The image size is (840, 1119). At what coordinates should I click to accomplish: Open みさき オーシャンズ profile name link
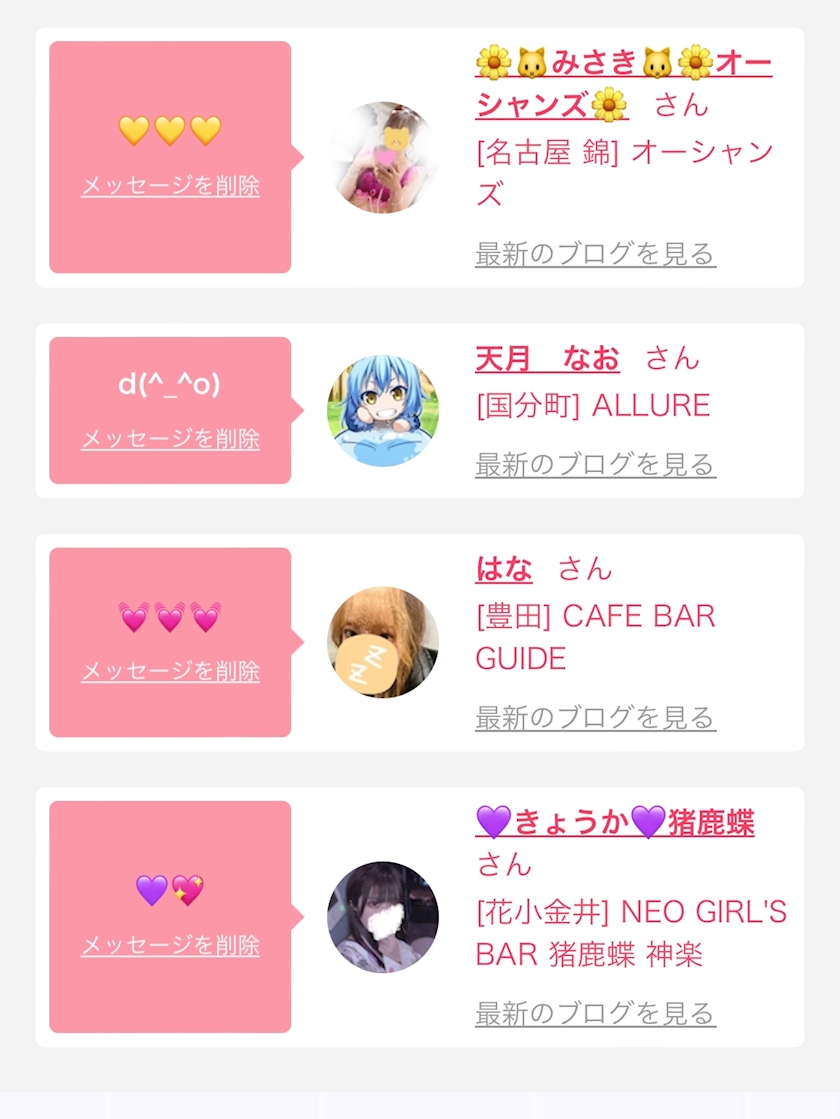tap(623, 84)
